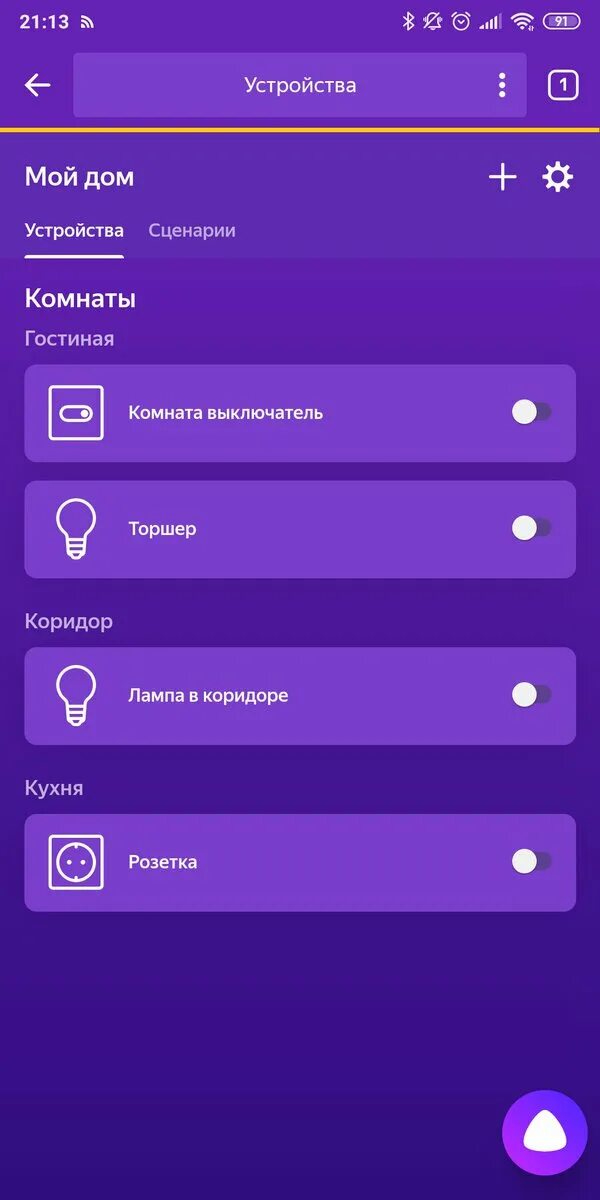Viewport: 600px width, 1200px height.
Task: Toggle the Комната выключатель switch
Action: (x=531, y=412)
